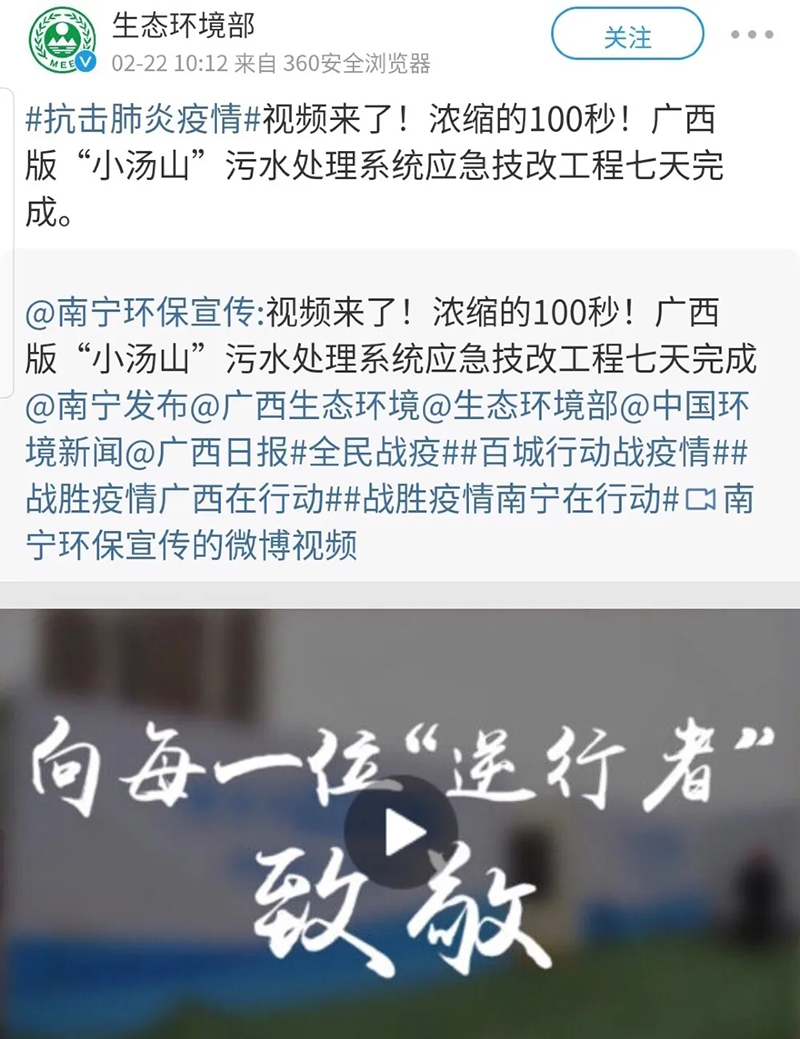Open the three-dot overflow menu
Image resolution: width=800 pixels, height=1039 pixels.
(751, 35)
